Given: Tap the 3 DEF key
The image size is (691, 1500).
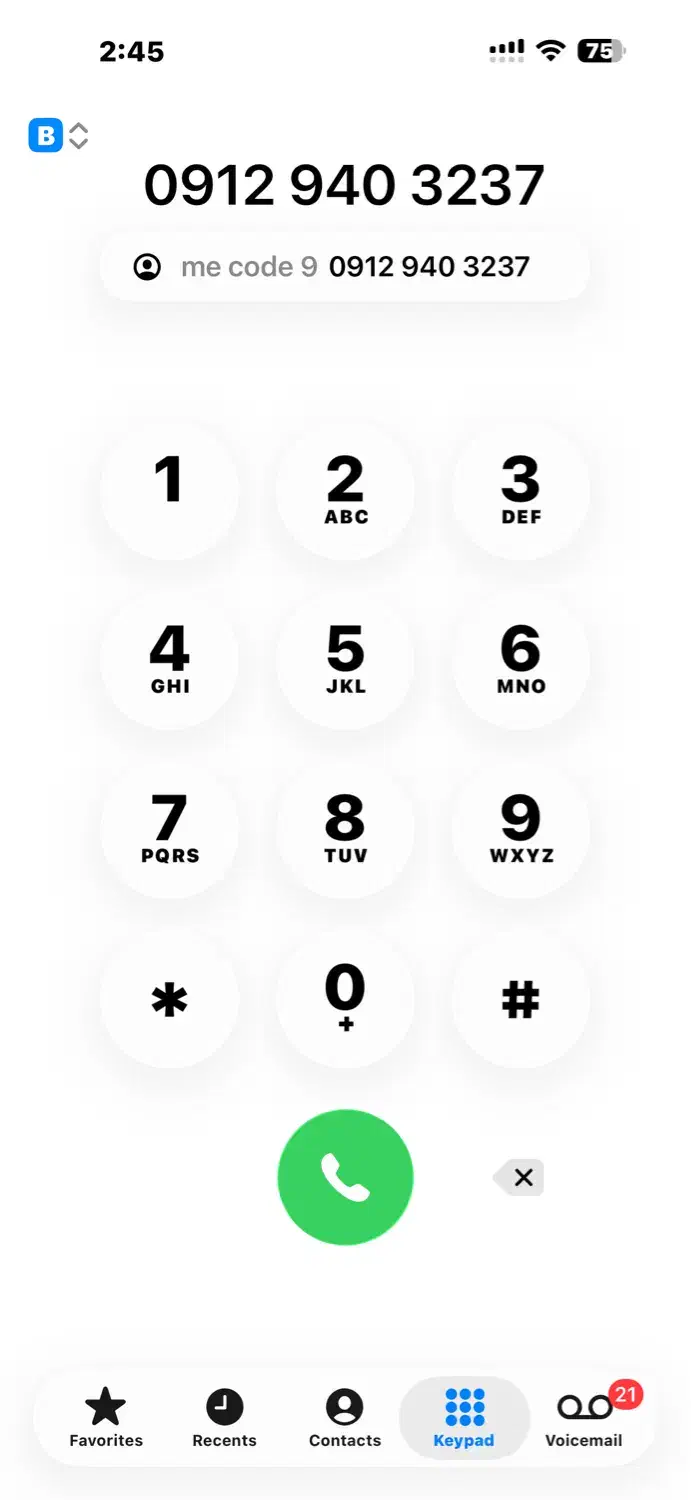Looking at the screenshot, I should coord(521,490).
